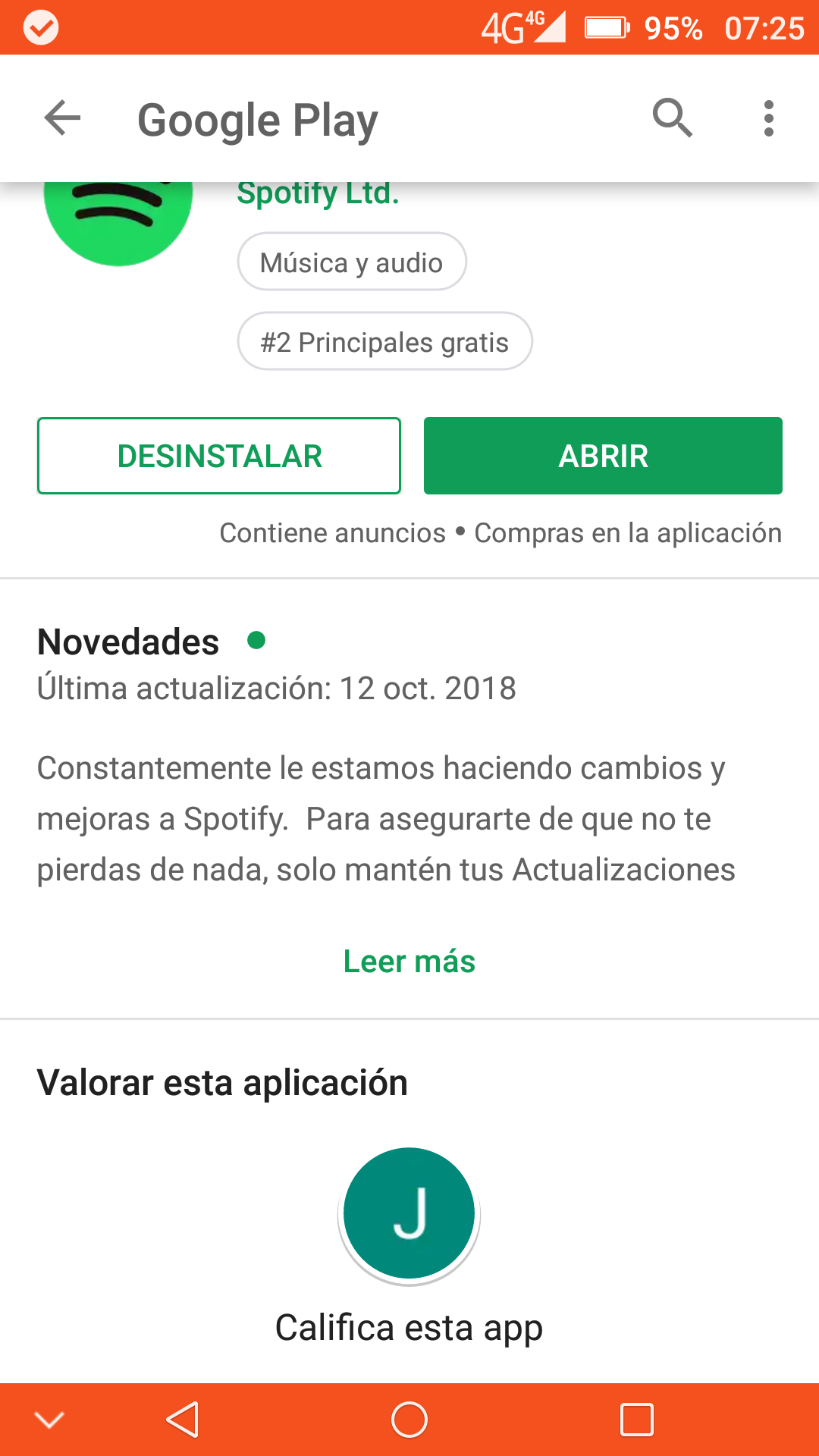Select the Música y audio chip
819x1456 pixels.
352,262
